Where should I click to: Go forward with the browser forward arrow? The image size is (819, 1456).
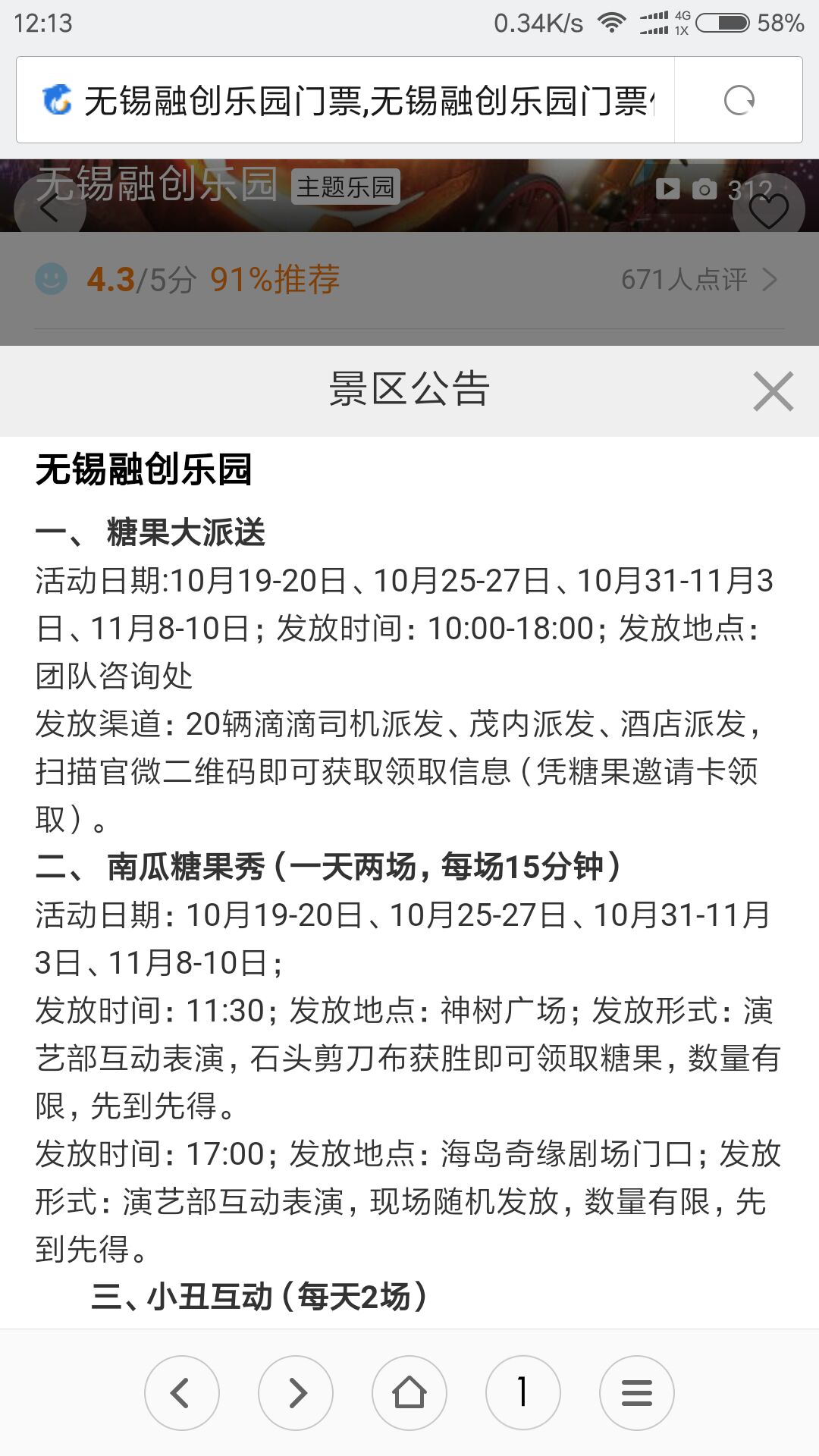tap(296, 1392)
